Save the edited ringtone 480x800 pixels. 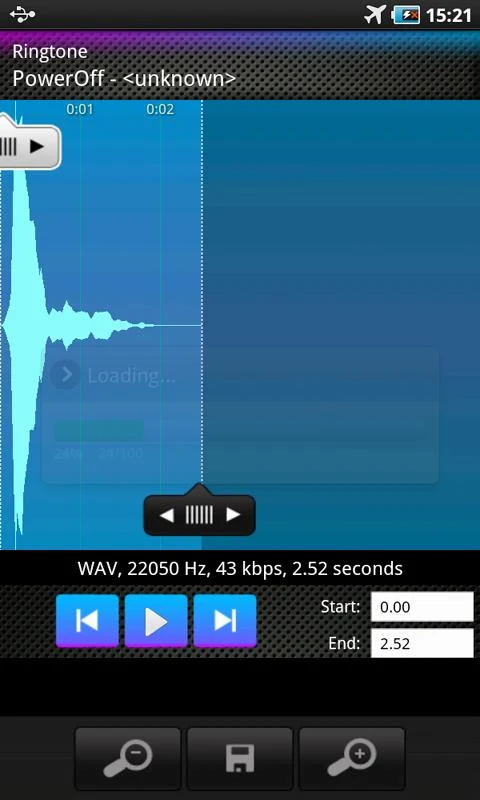240,759
